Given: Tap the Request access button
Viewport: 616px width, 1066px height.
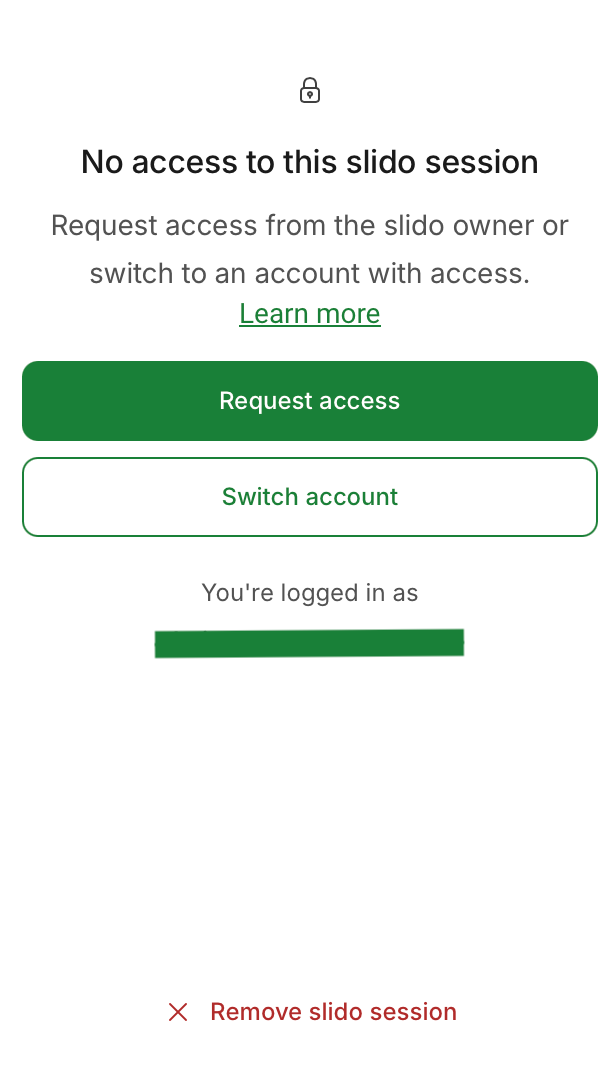Looking at the screenshot, I should pos(309,401).
